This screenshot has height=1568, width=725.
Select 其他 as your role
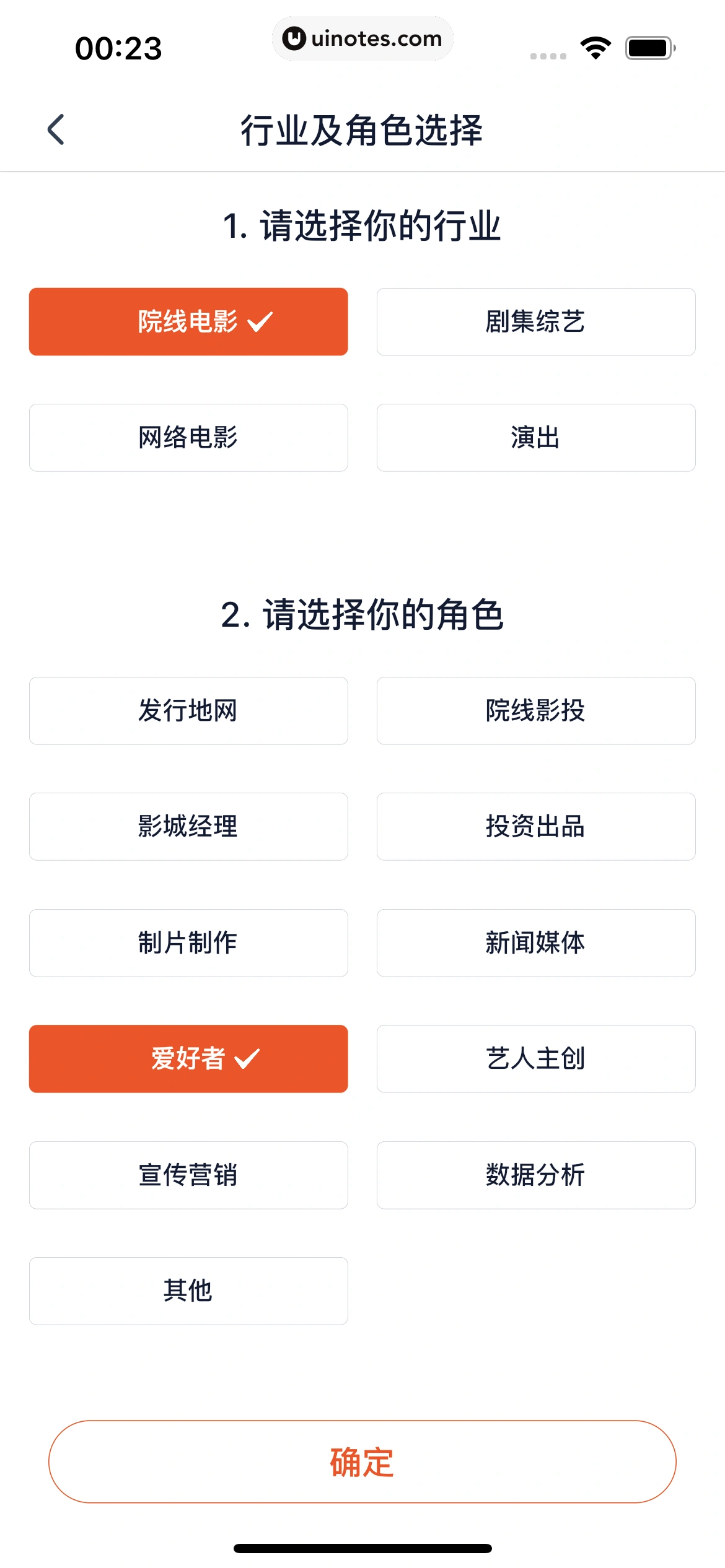coord(188,1291)
